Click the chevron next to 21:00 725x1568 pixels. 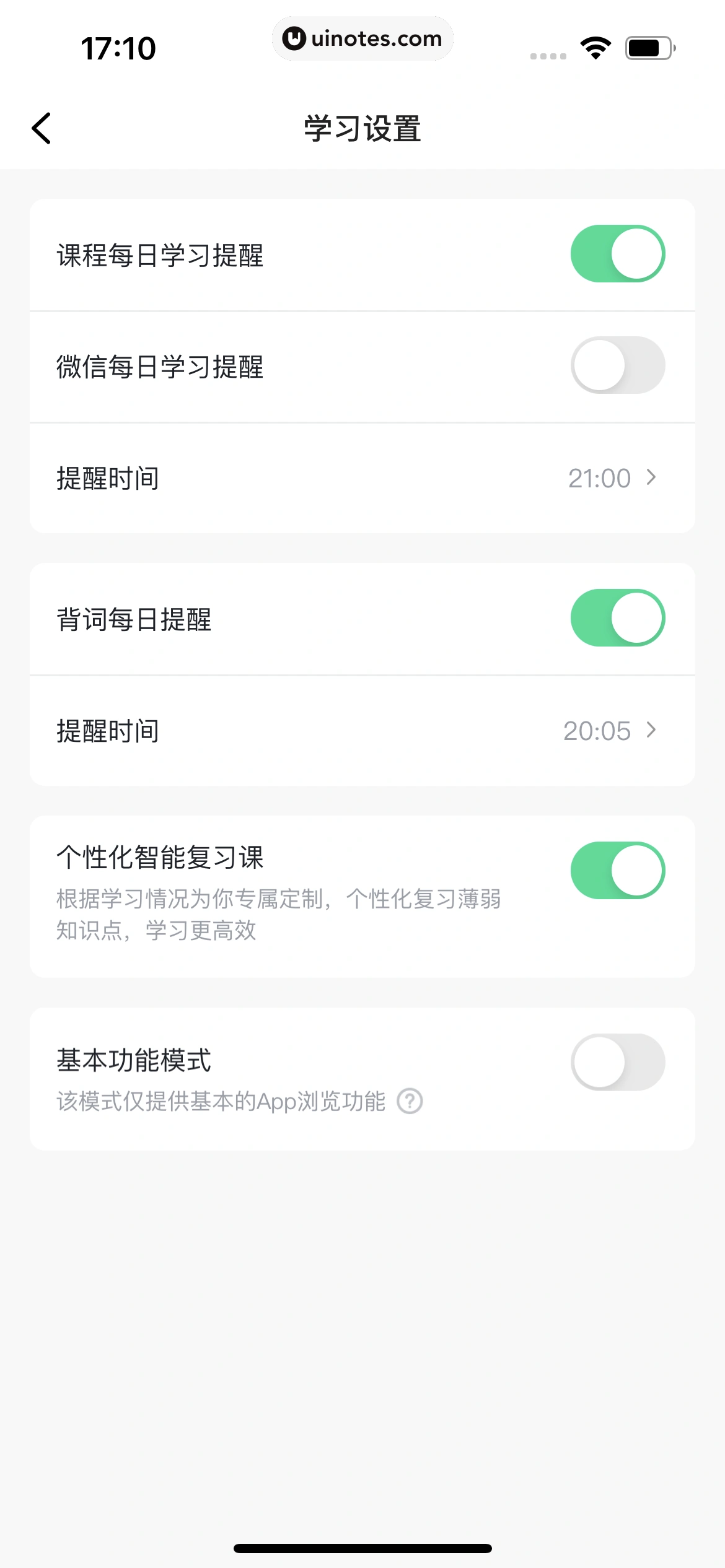coord(651,477)
